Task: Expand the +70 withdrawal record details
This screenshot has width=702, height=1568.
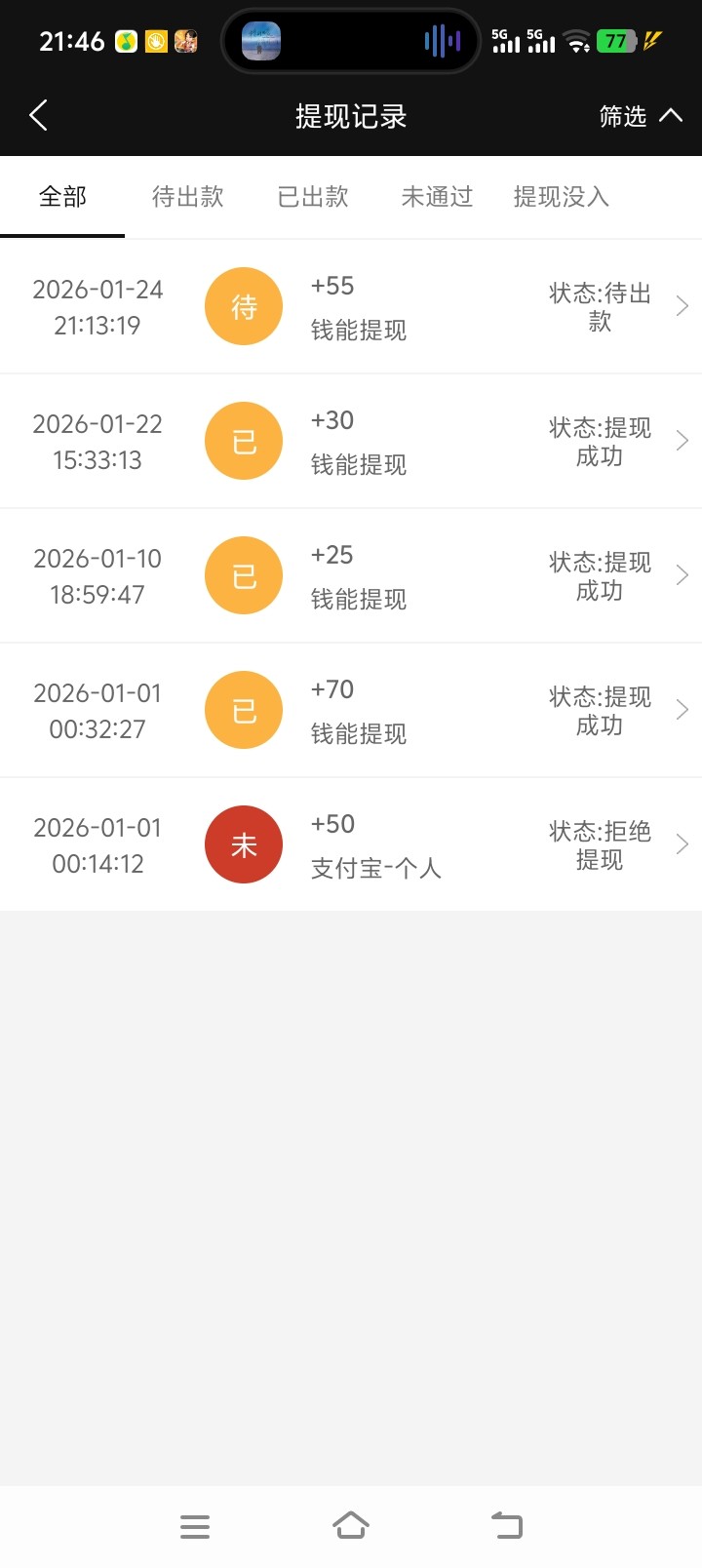Action: click(682, 709)
